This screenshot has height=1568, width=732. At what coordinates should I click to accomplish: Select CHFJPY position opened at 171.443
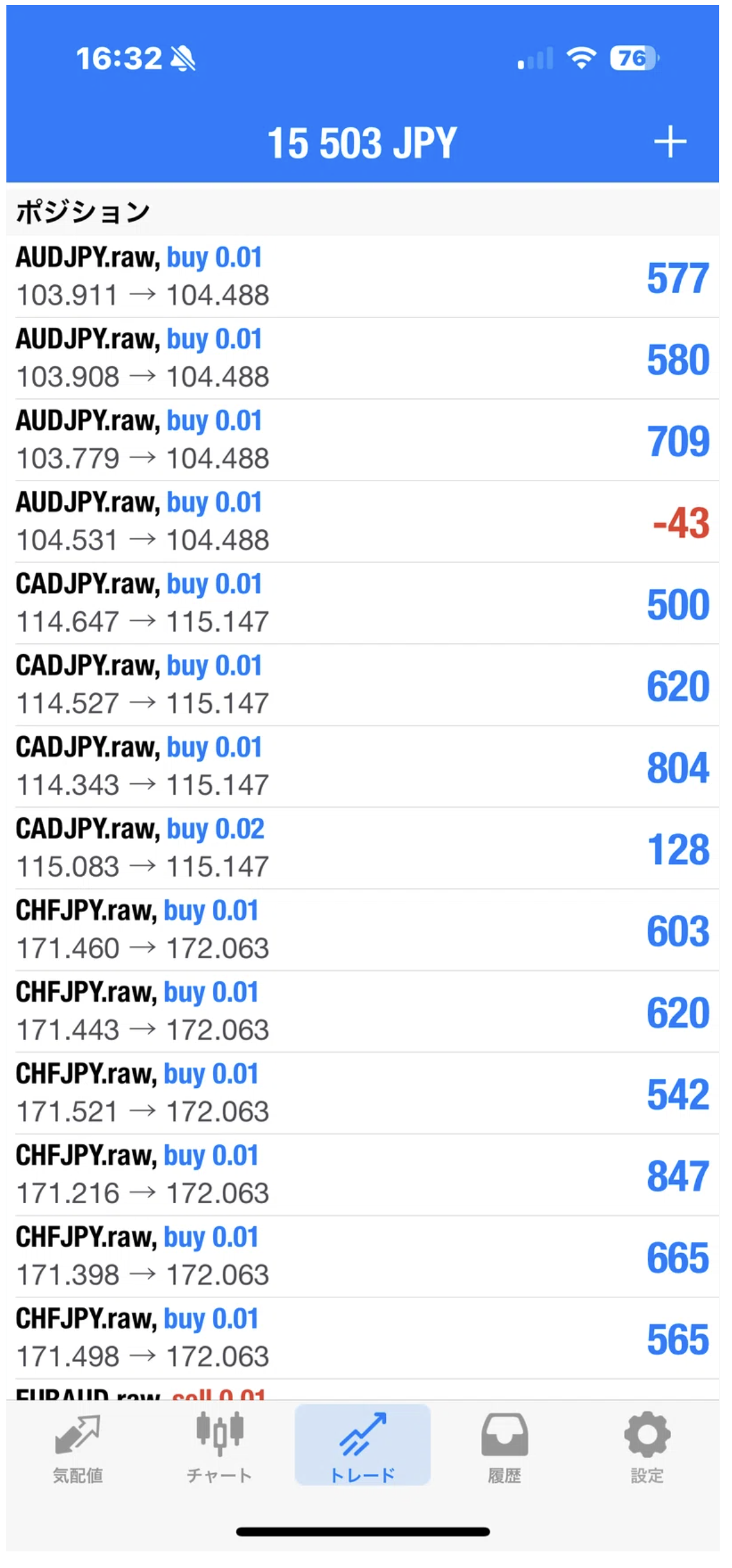tap(362, 1011)
